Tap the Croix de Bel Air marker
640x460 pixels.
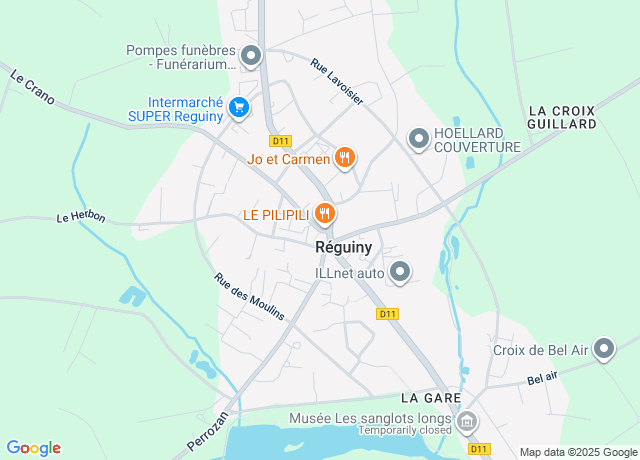coord(604,349)
